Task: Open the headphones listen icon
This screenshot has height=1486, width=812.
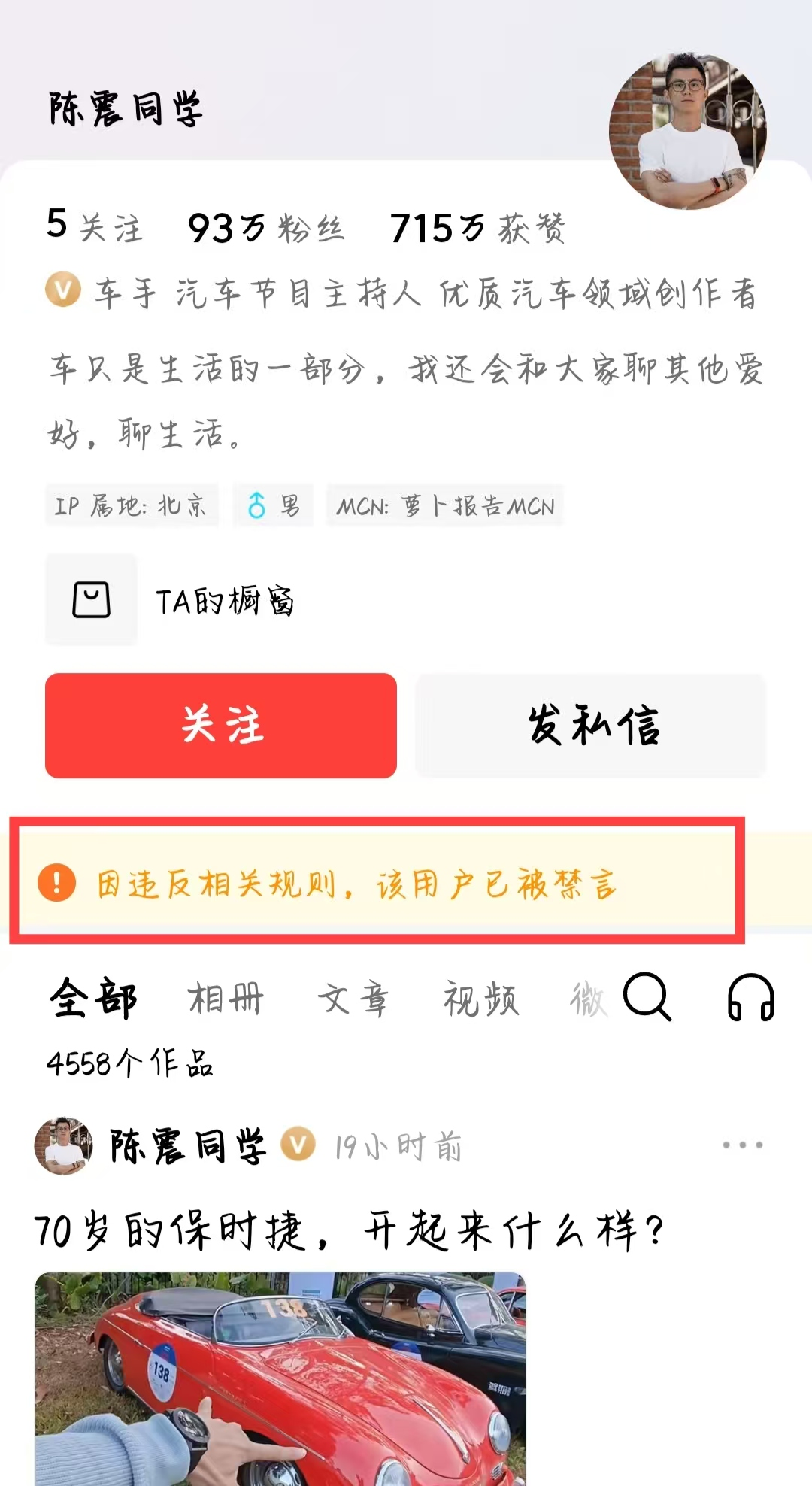Action: [750, 997]
